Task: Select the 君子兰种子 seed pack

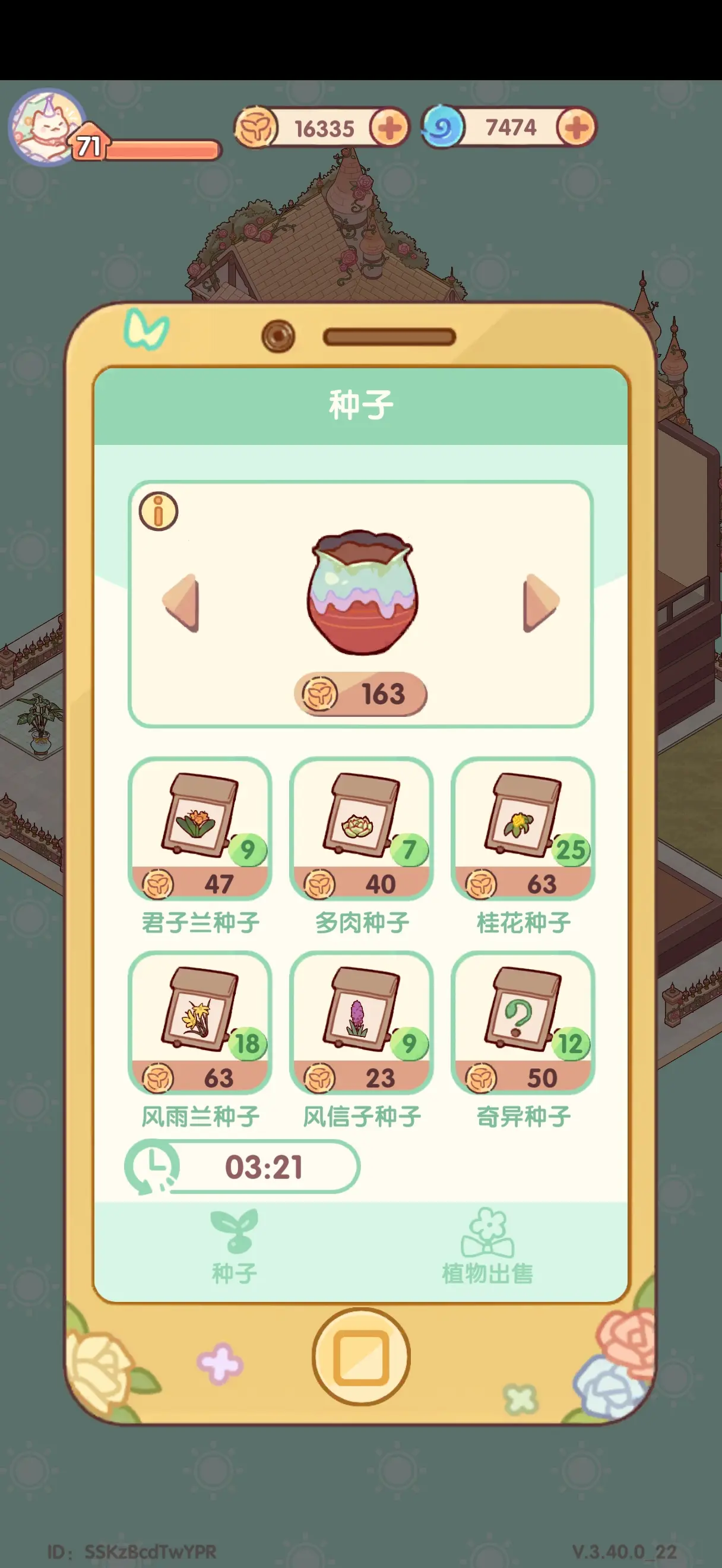Action: [x=200, y=829]
